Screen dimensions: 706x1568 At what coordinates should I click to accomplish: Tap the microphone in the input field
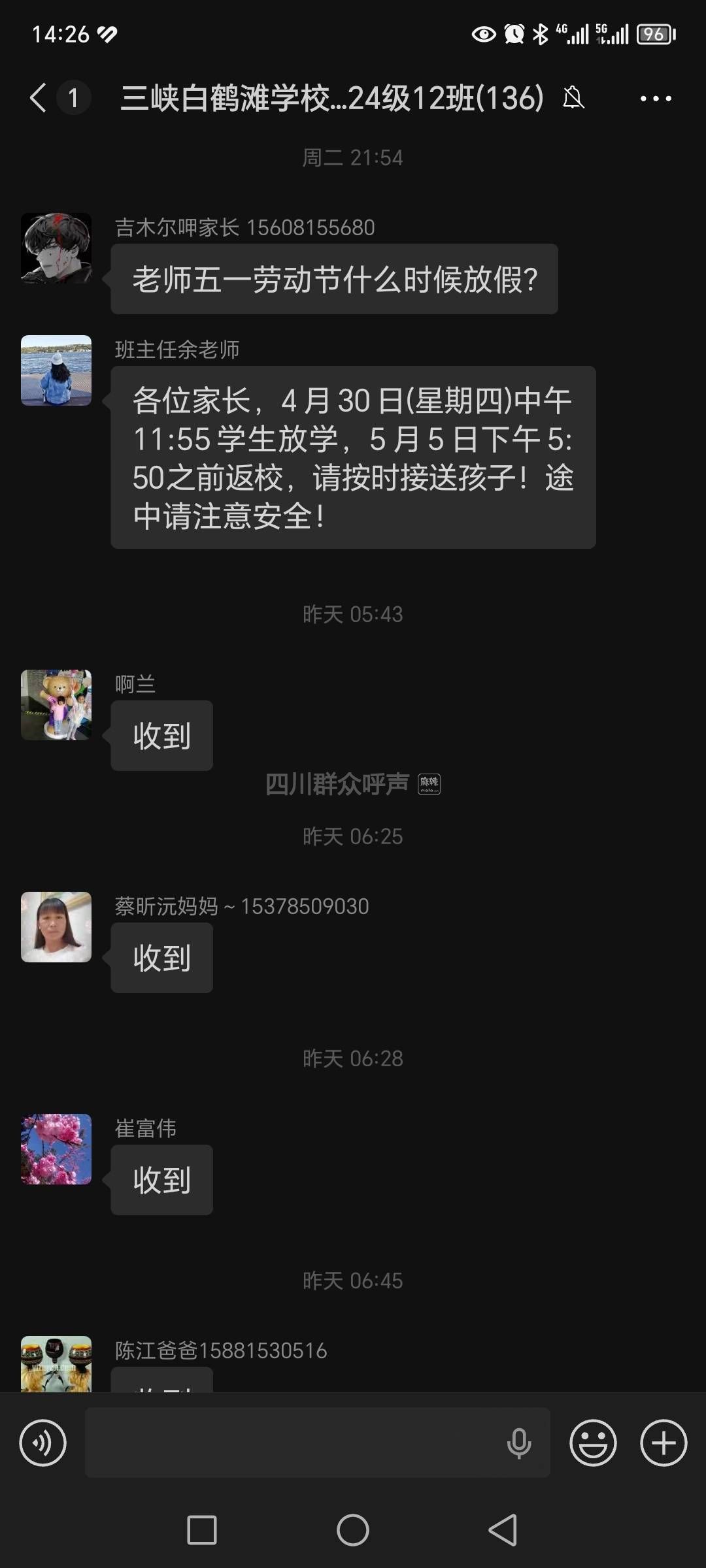click(519, 1443)
